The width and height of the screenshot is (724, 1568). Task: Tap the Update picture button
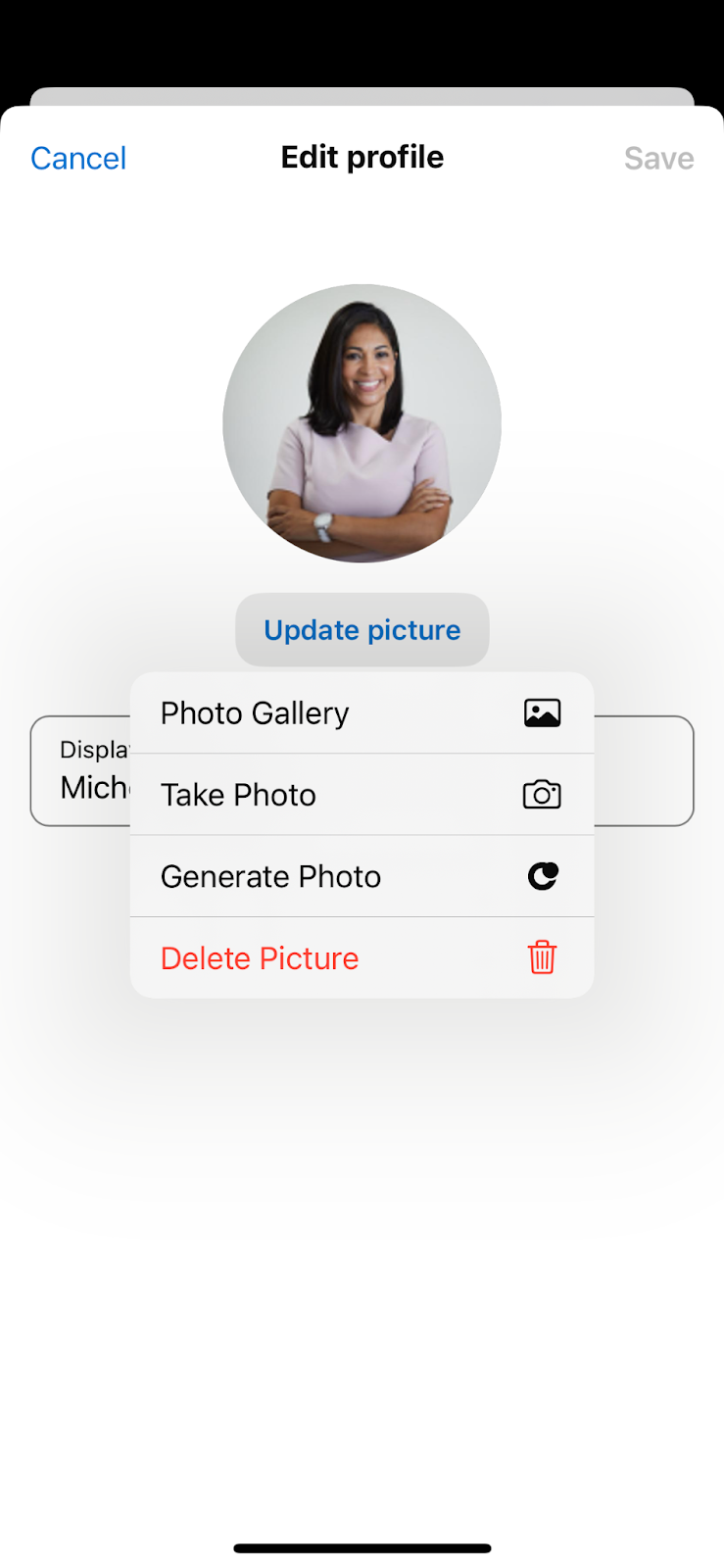click(362, 630)
